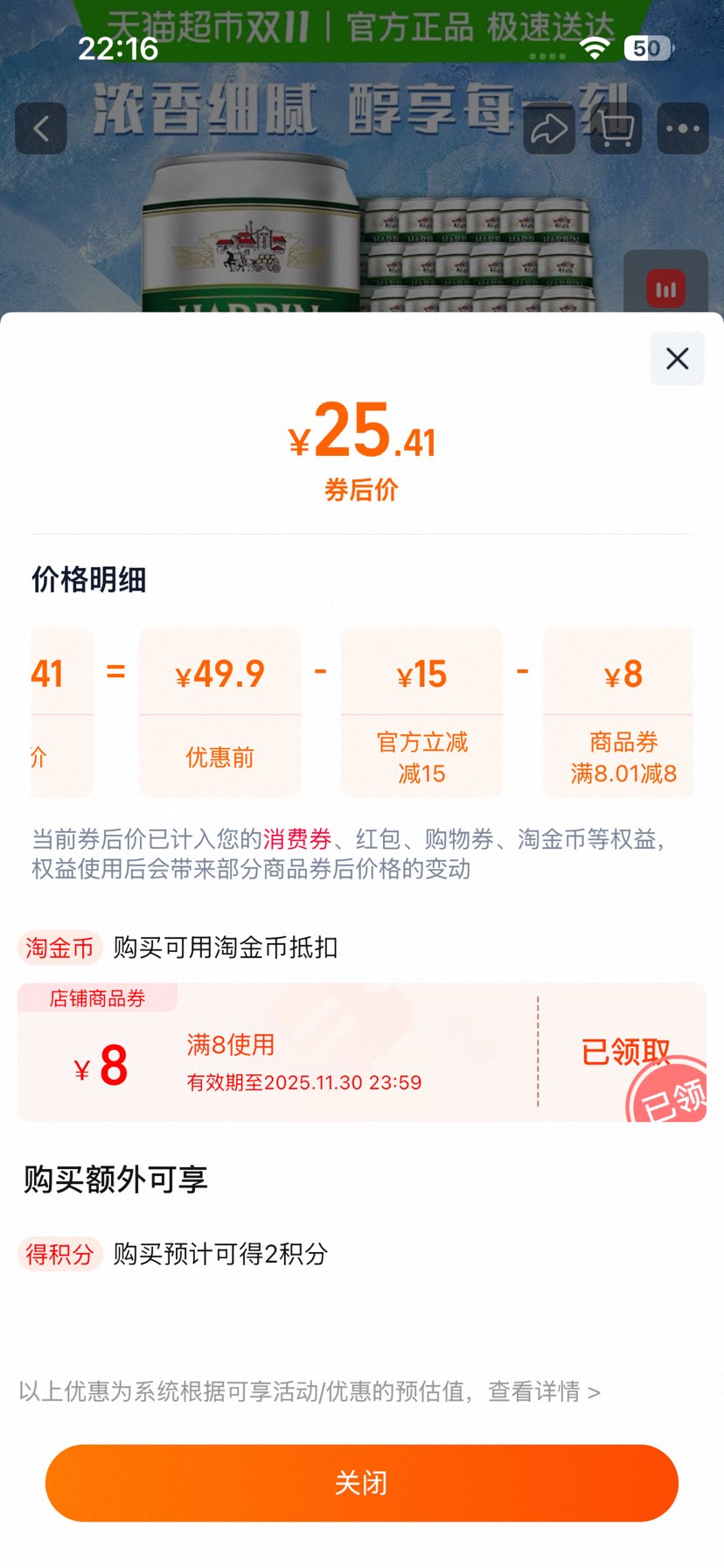Click the back arrow at top left

[x=41, y=129]
